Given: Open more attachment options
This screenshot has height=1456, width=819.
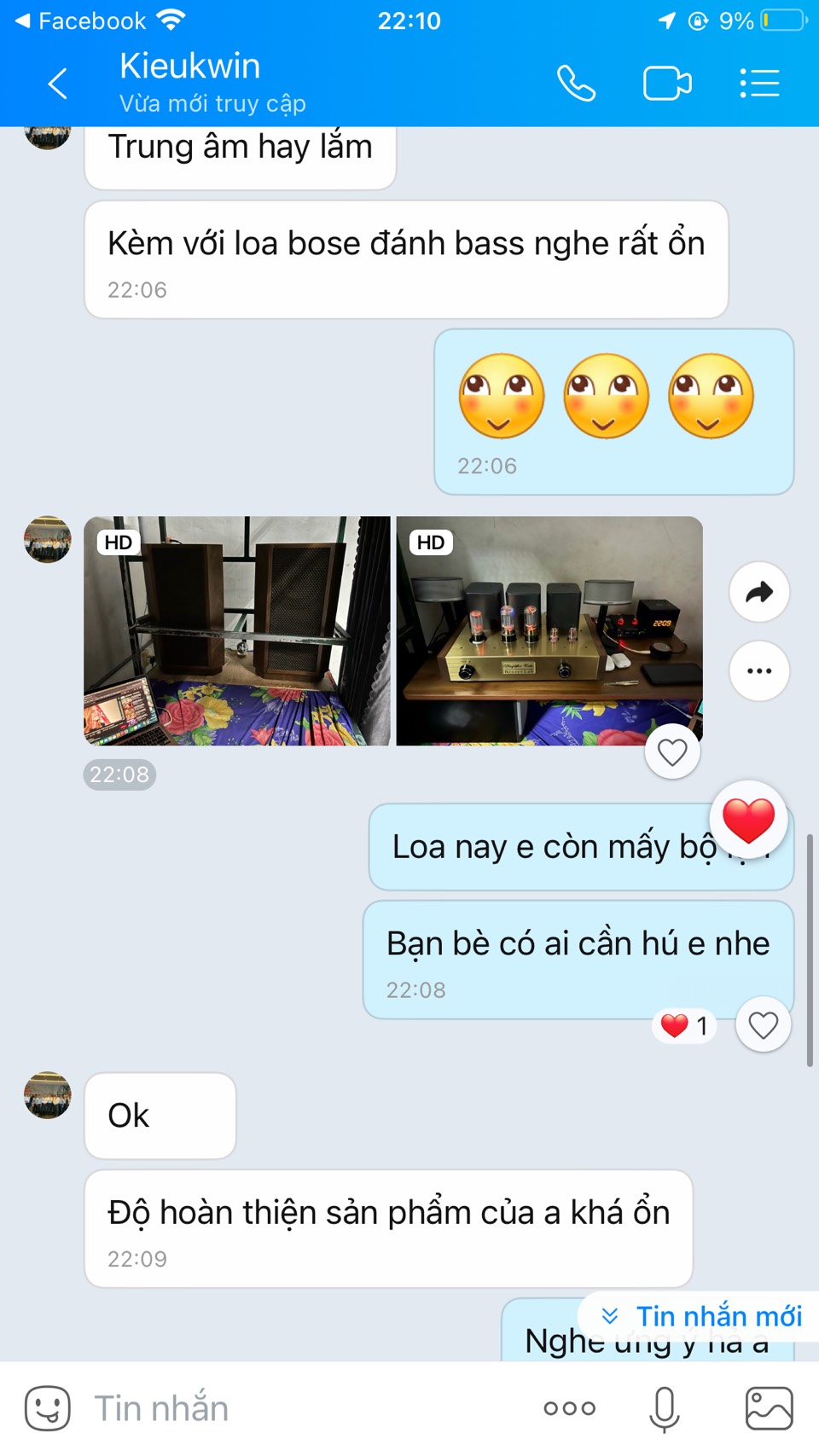Looking at the screenshot, I should coord(569,1408).
